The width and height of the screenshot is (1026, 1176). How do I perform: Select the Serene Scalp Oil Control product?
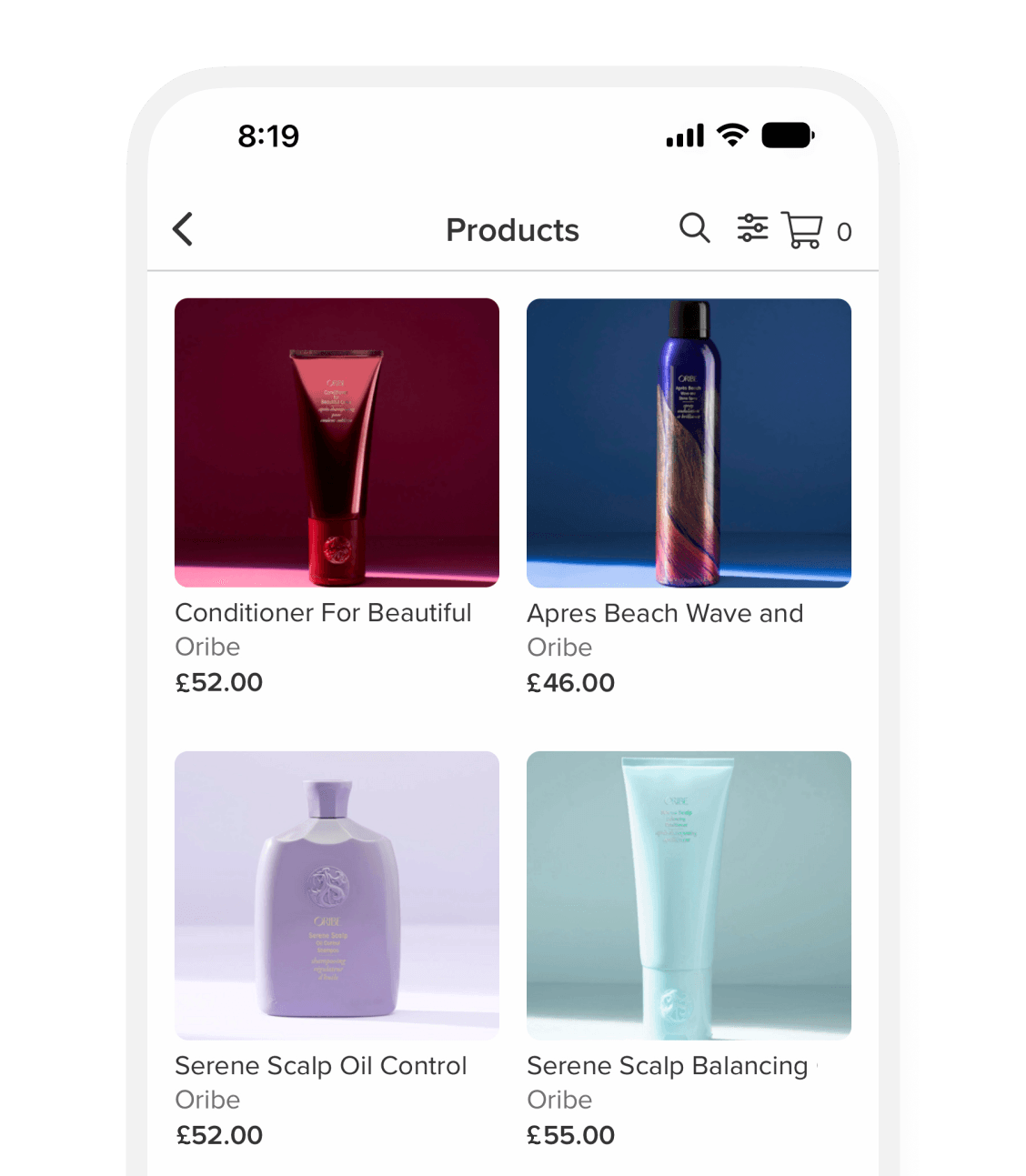point(337,895)
